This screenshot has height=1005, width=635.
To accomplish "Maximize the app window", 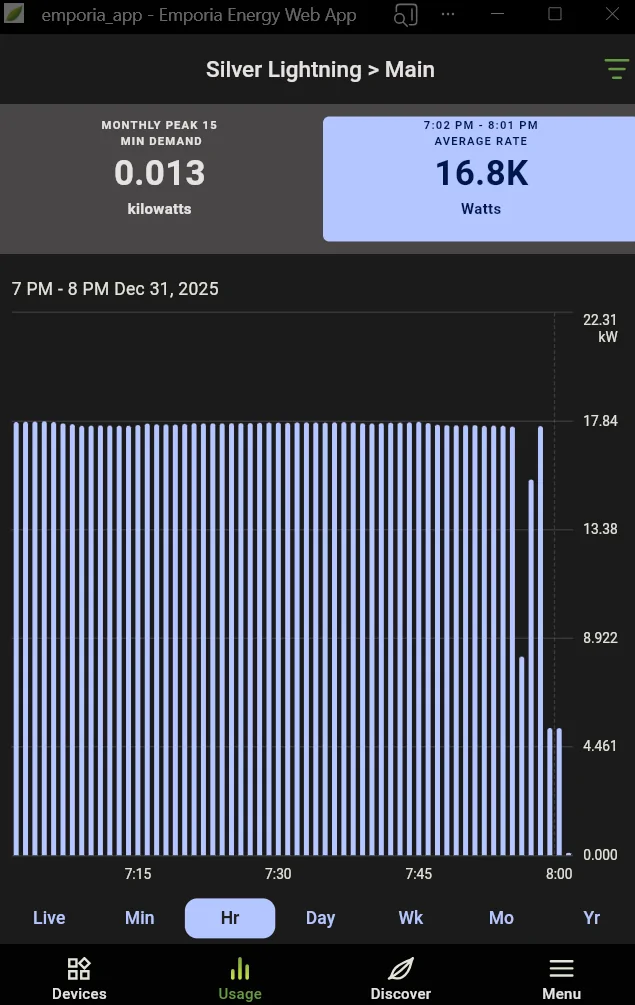I will pyautogui.click(x=555, y=15).
